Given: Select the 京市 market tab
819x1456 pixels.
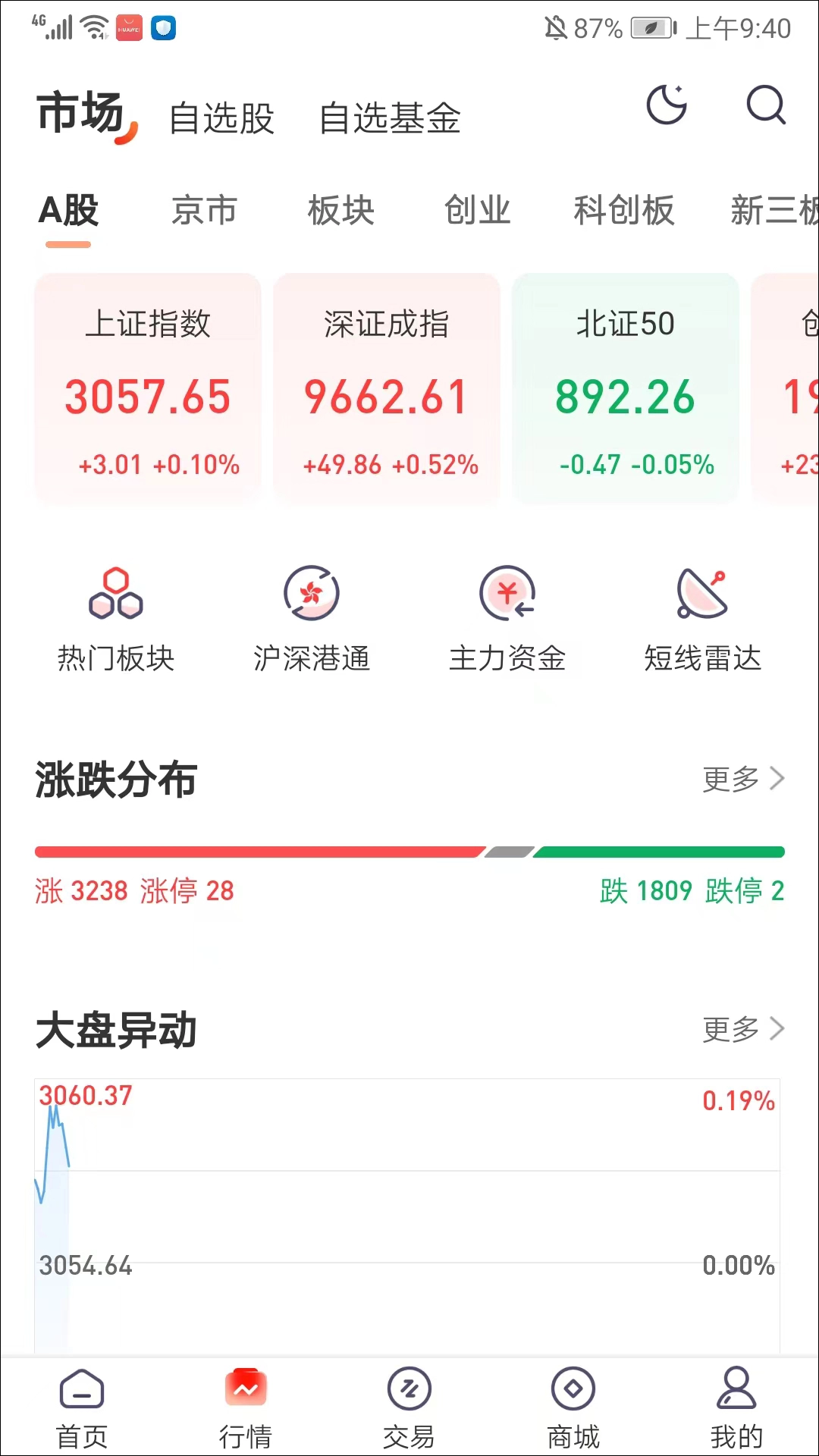Looking at the screenshot, I should [204, 211].
